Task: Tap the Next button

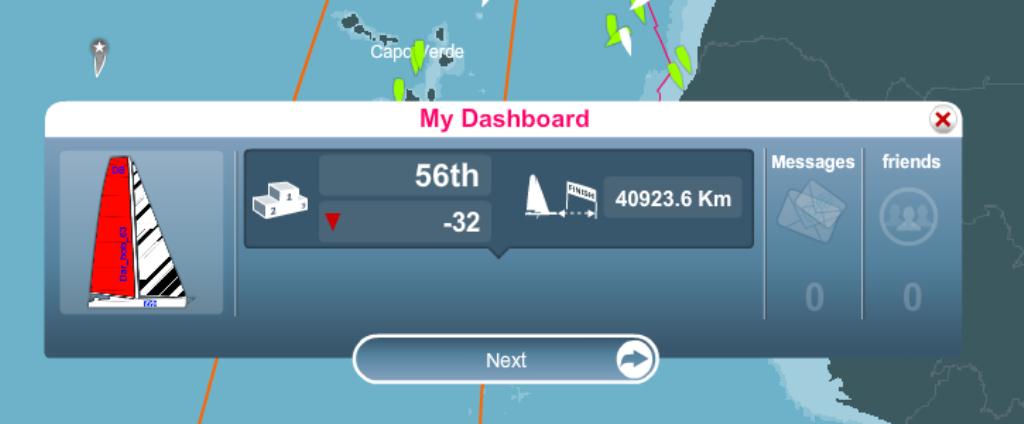Action: (x=506, y=360)
